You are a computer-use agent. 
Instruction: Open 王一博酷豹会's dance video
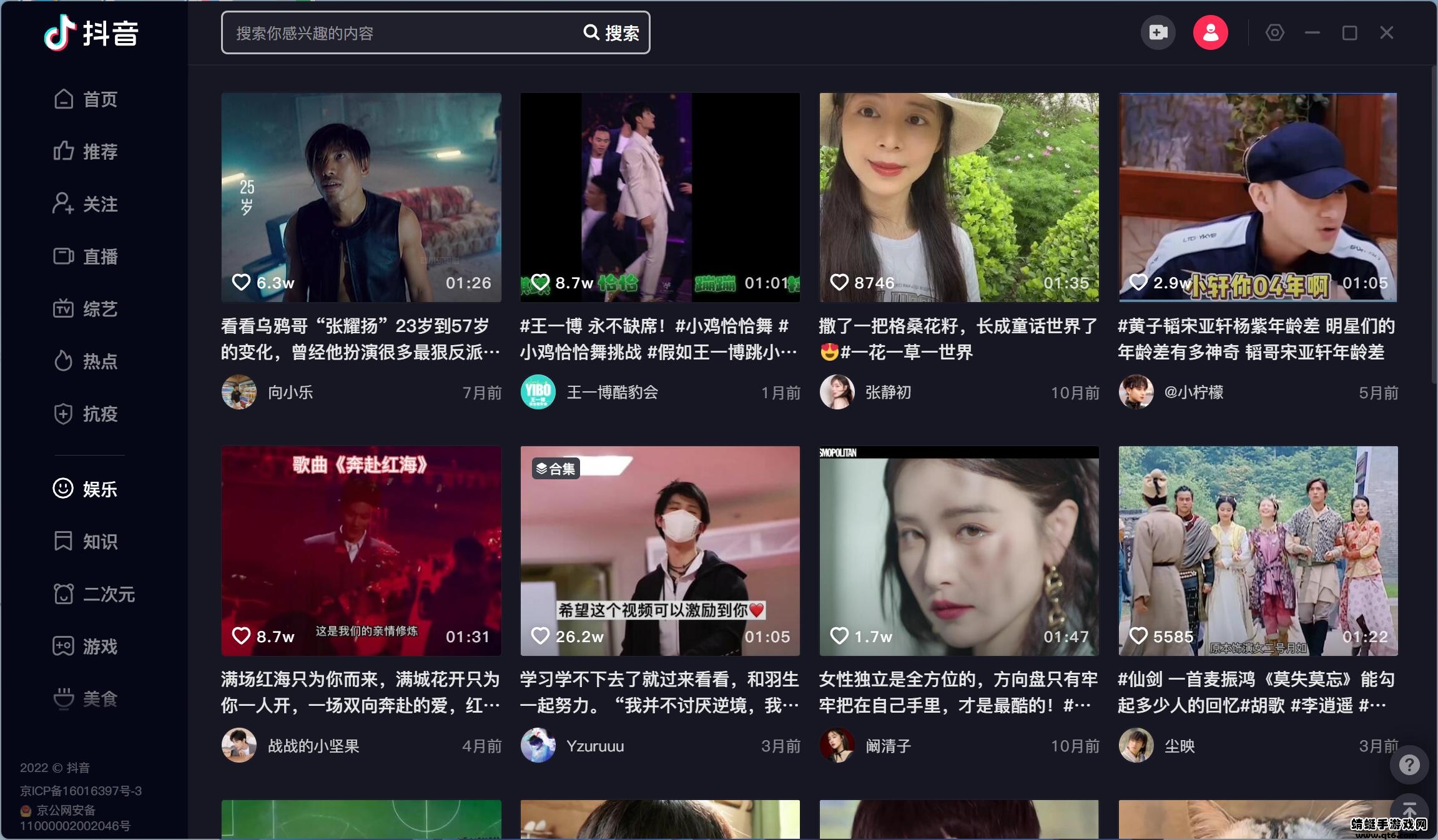click(659, 197)
